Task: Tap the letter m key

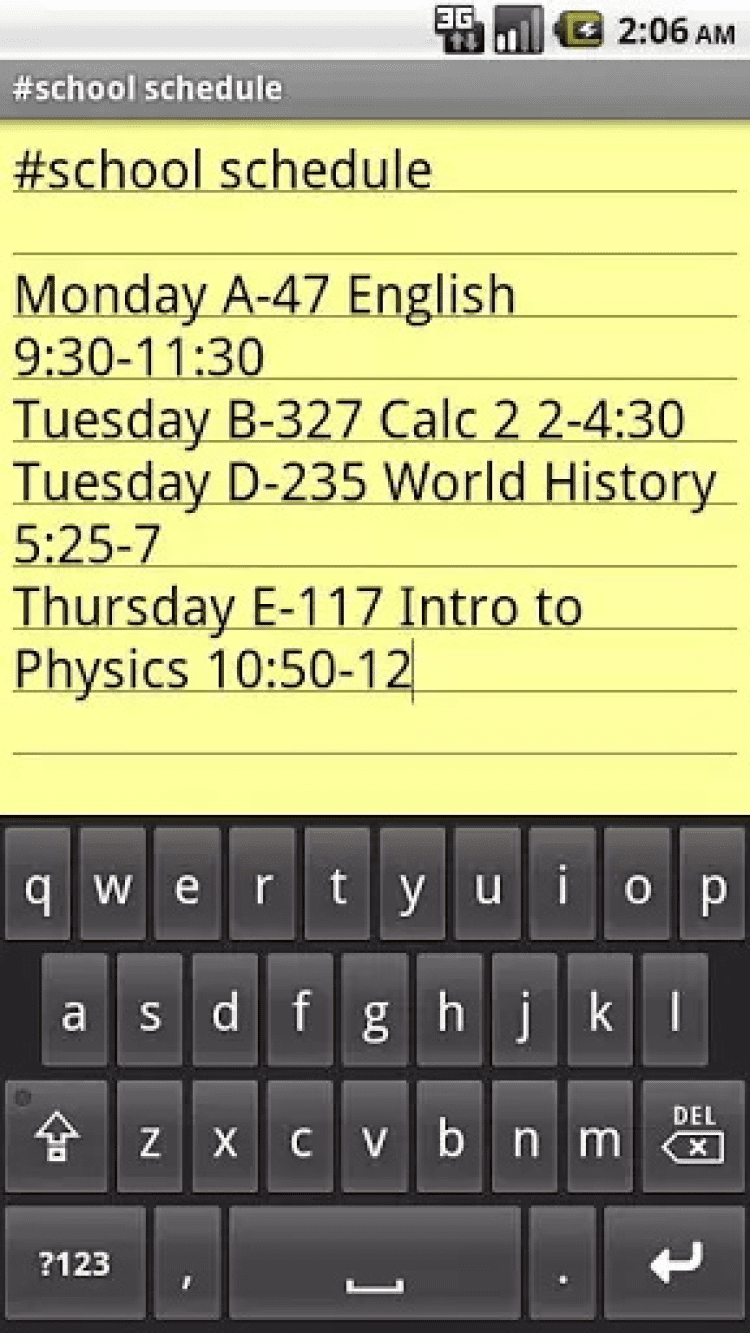Action: point(600,1137)
